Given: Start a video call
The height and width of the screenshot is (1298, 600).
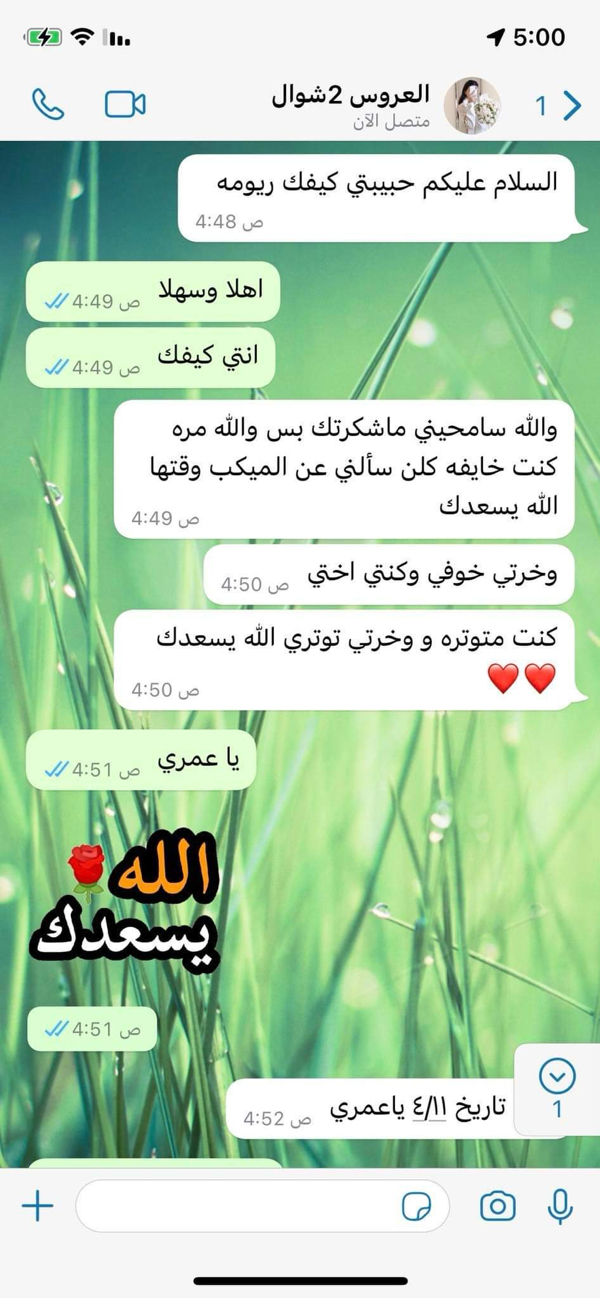Looking at the screenshot, I should 125,104.
